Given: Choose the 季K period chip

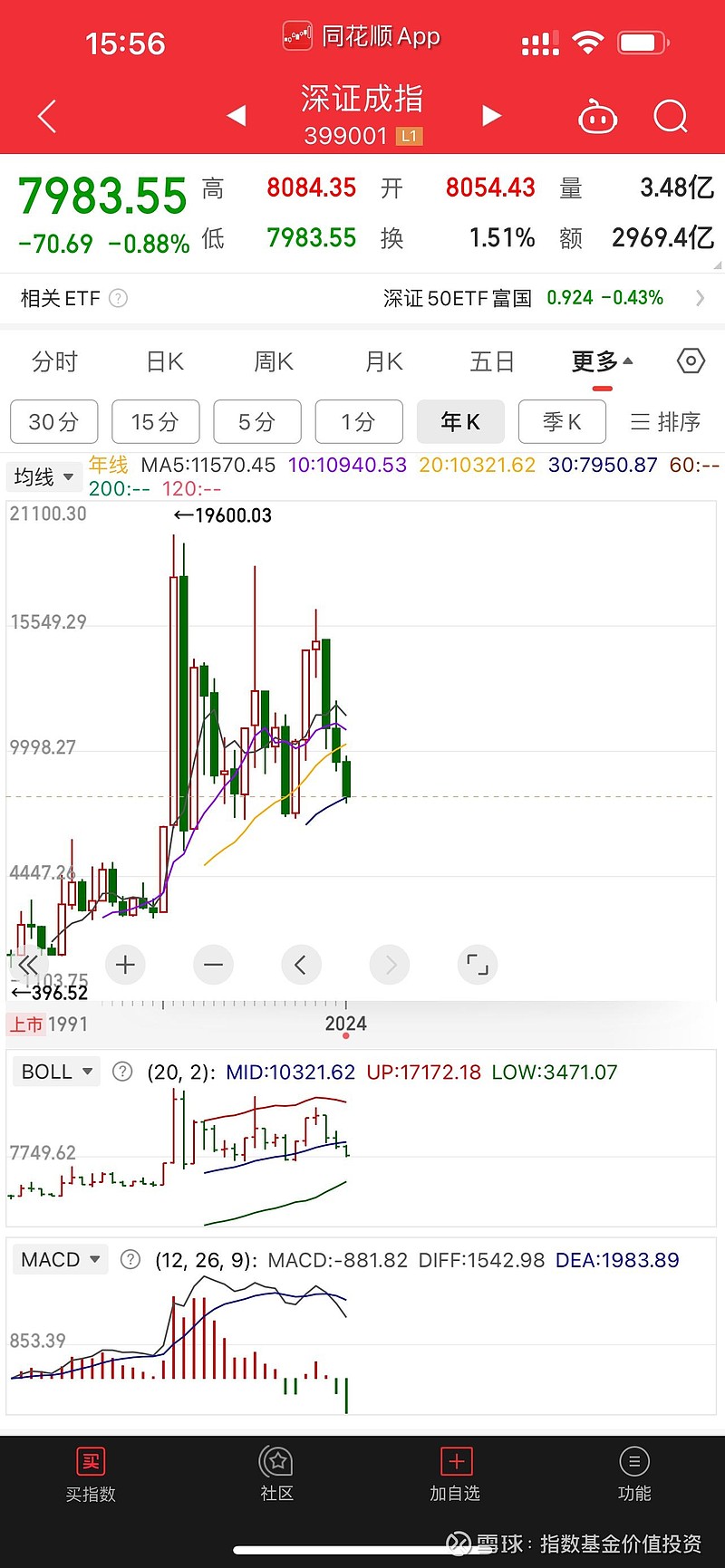Looking at the screenshot, I should click(562, 422).
